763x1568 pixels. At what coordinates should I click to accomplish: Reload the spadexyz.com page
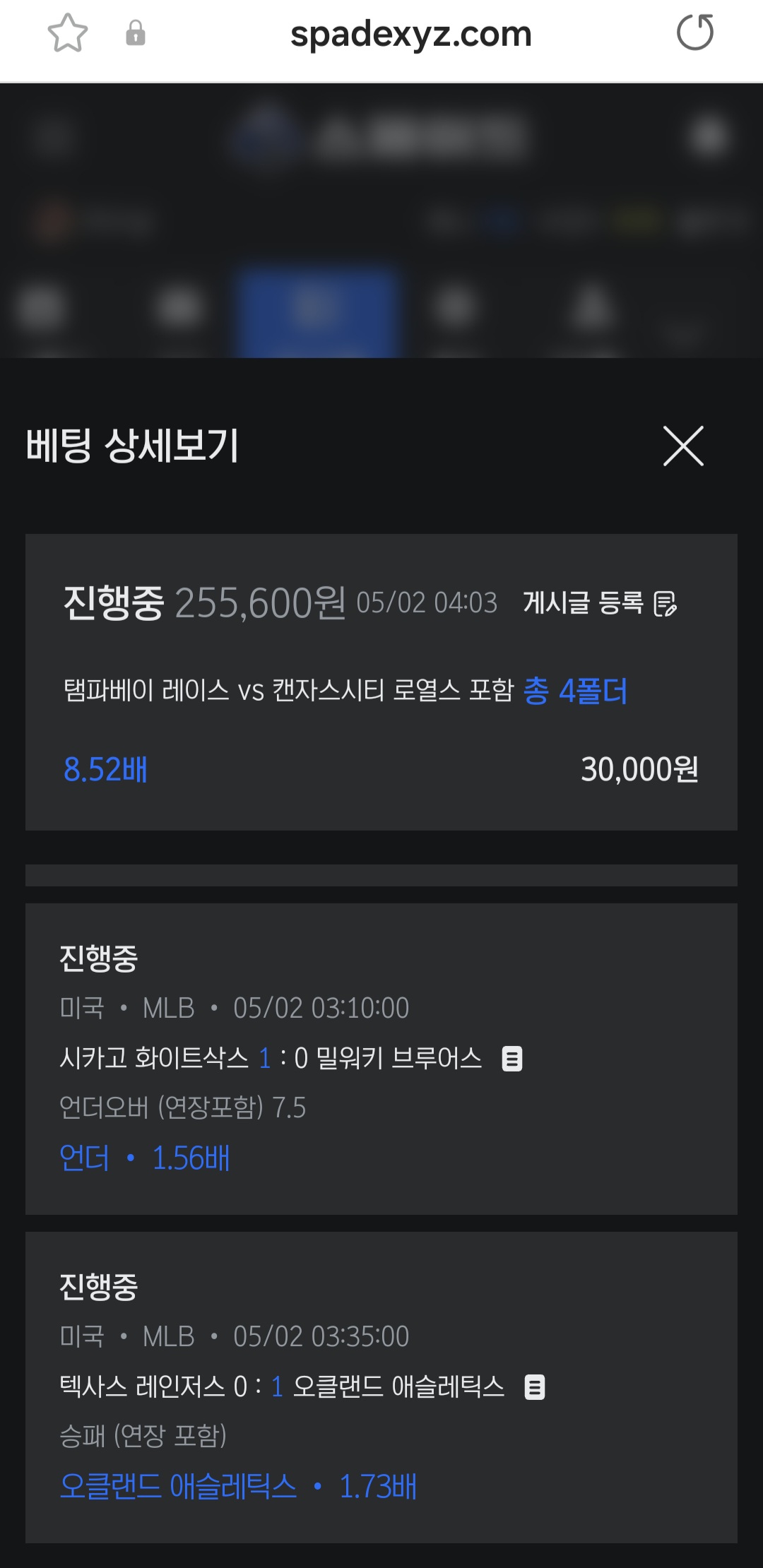coord(695,33)
